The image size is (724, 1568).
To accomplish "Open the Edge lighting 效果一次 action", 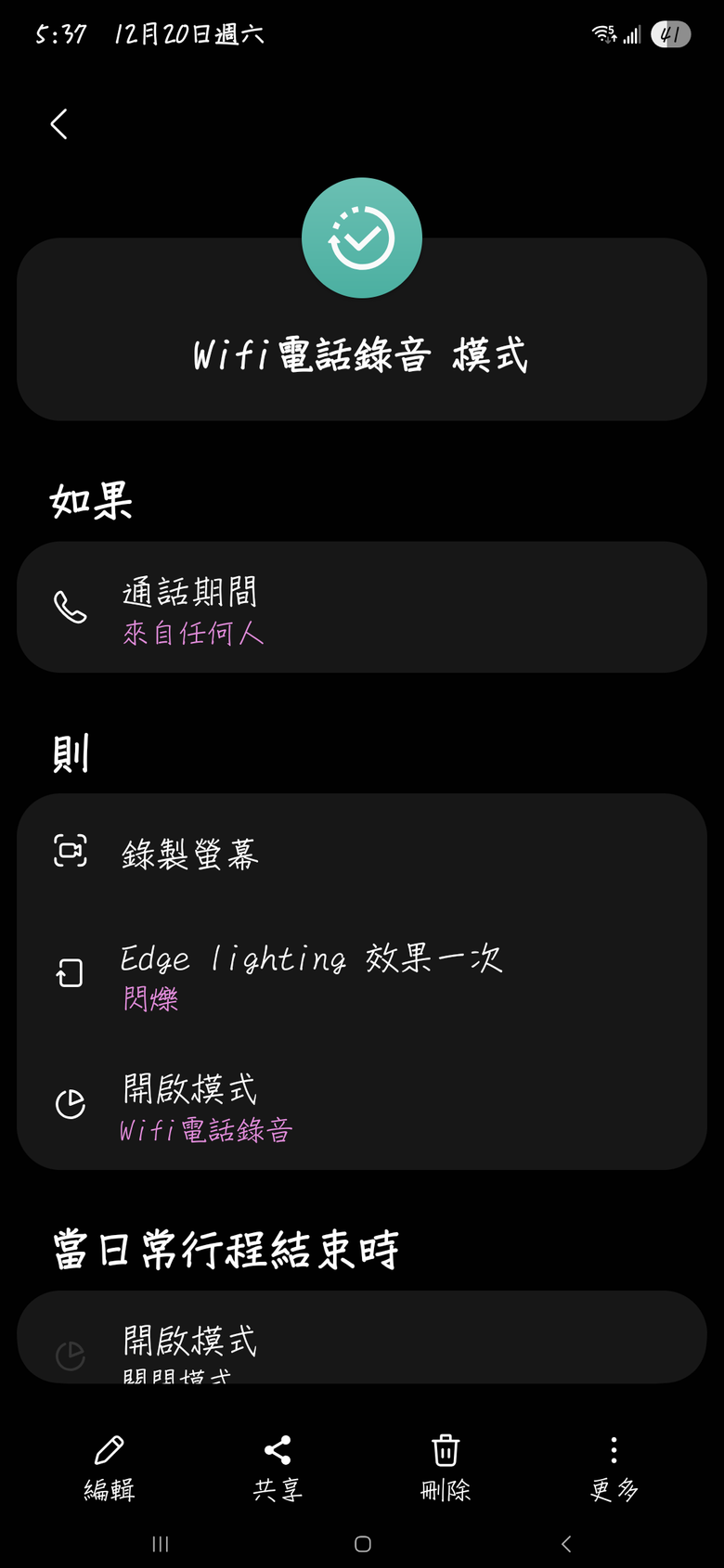I will point(362,974).
